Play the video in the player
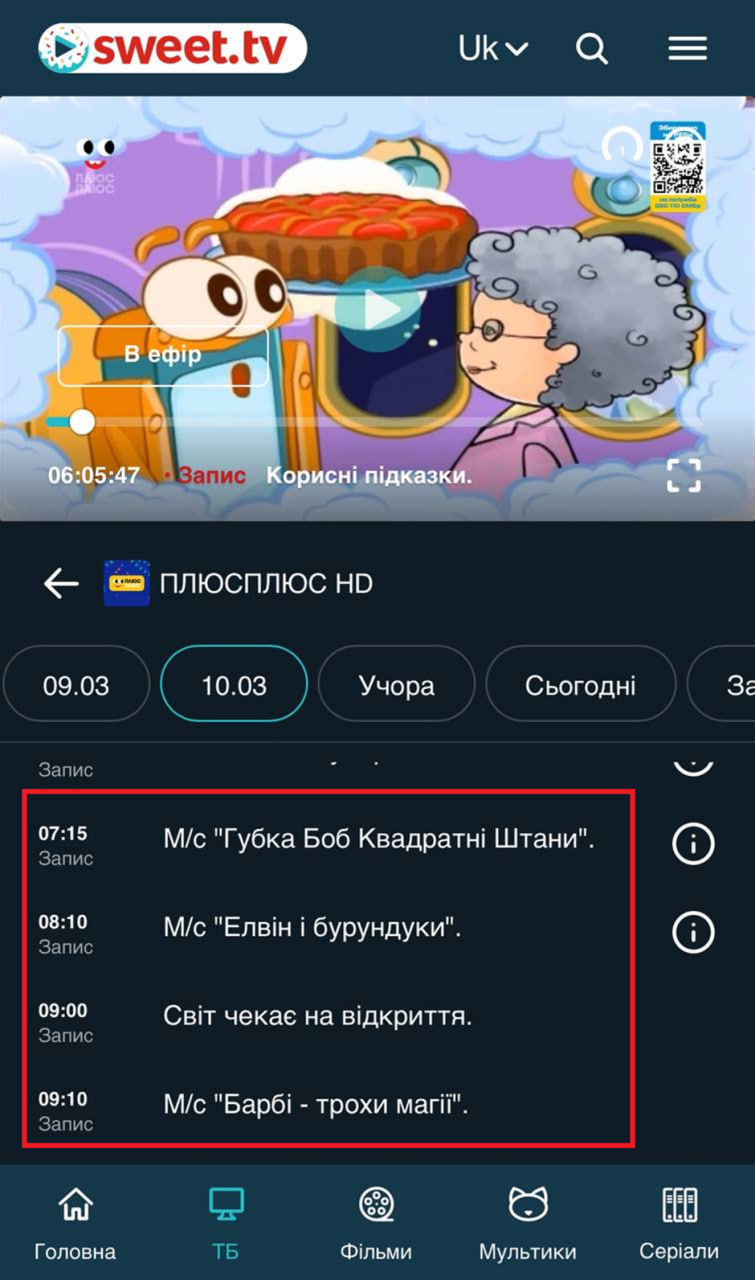Image resolution: width=755 pixels, height=1280 pixels. pyautogui.click(x=377, y=309)
